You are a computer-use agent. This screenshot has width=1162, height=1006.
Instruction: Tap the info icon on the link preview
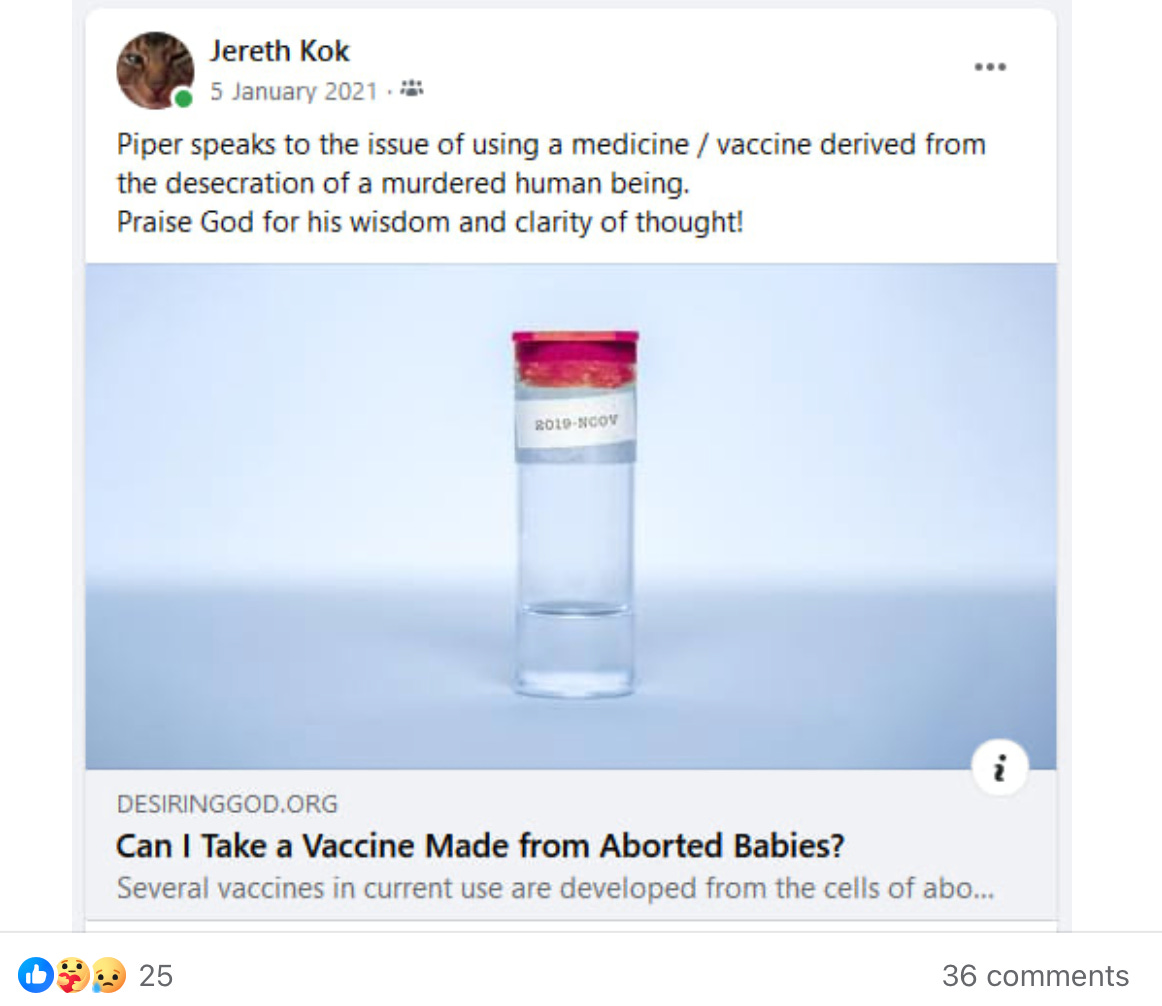pos(1000,767)
